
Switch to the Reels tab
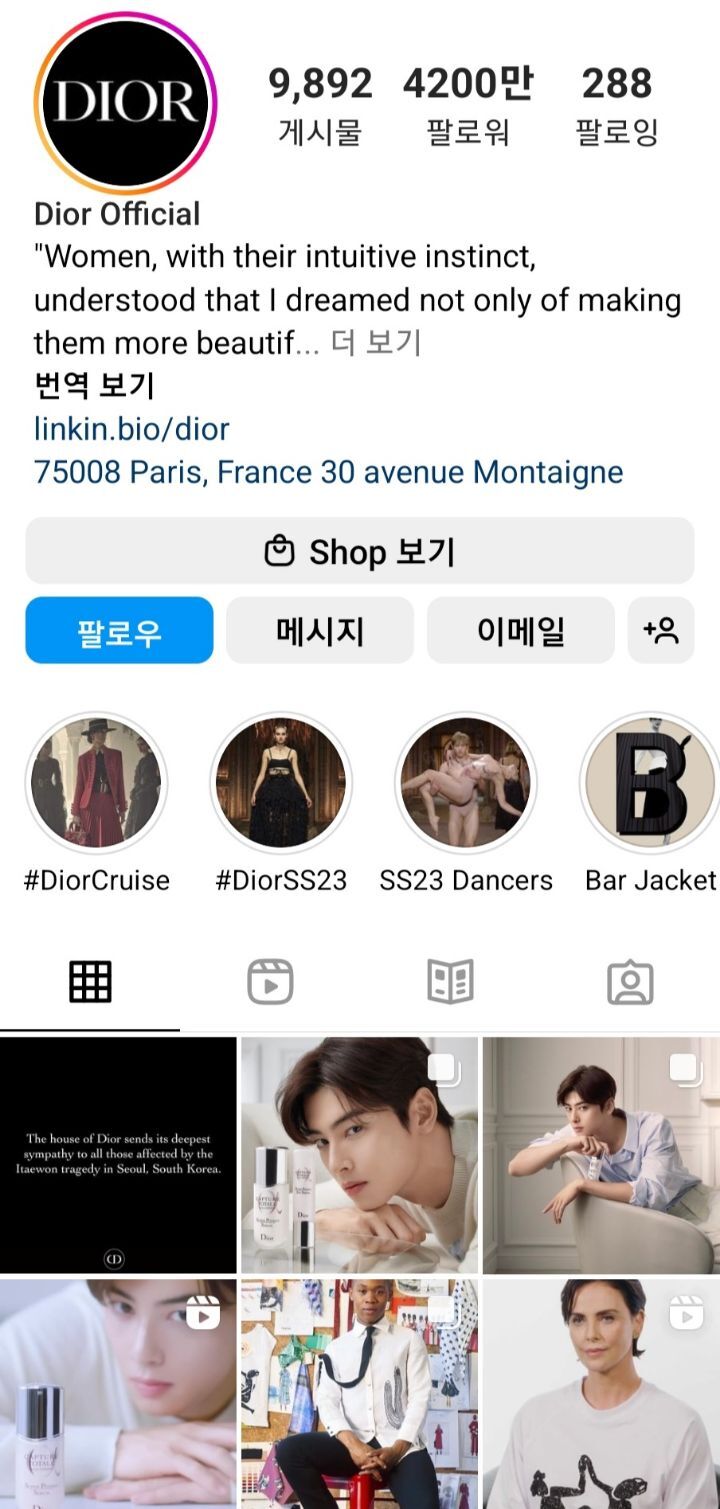(x=270, y=982)
